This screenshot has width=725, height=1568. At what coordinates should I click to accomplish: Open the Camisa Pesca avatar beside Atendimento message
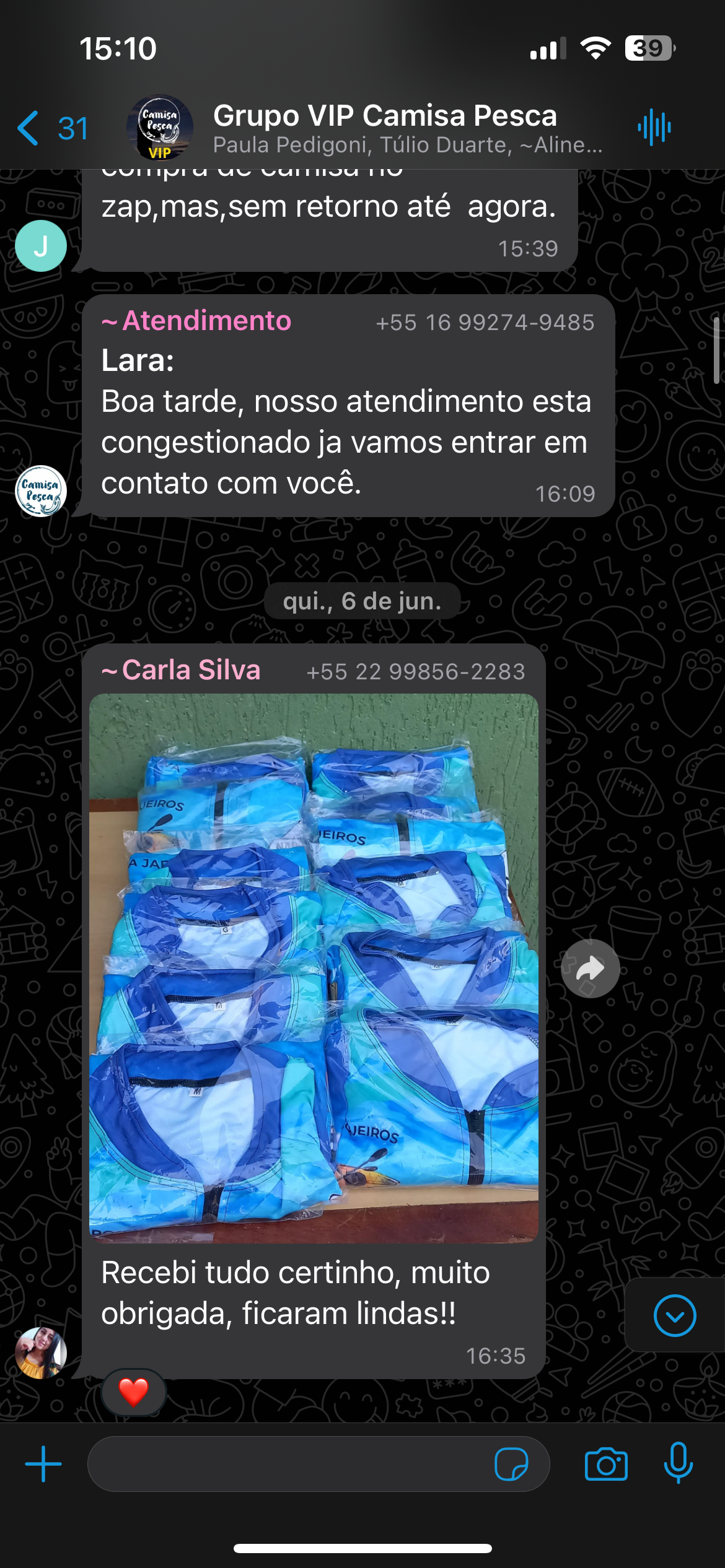[x=41, y=491]
